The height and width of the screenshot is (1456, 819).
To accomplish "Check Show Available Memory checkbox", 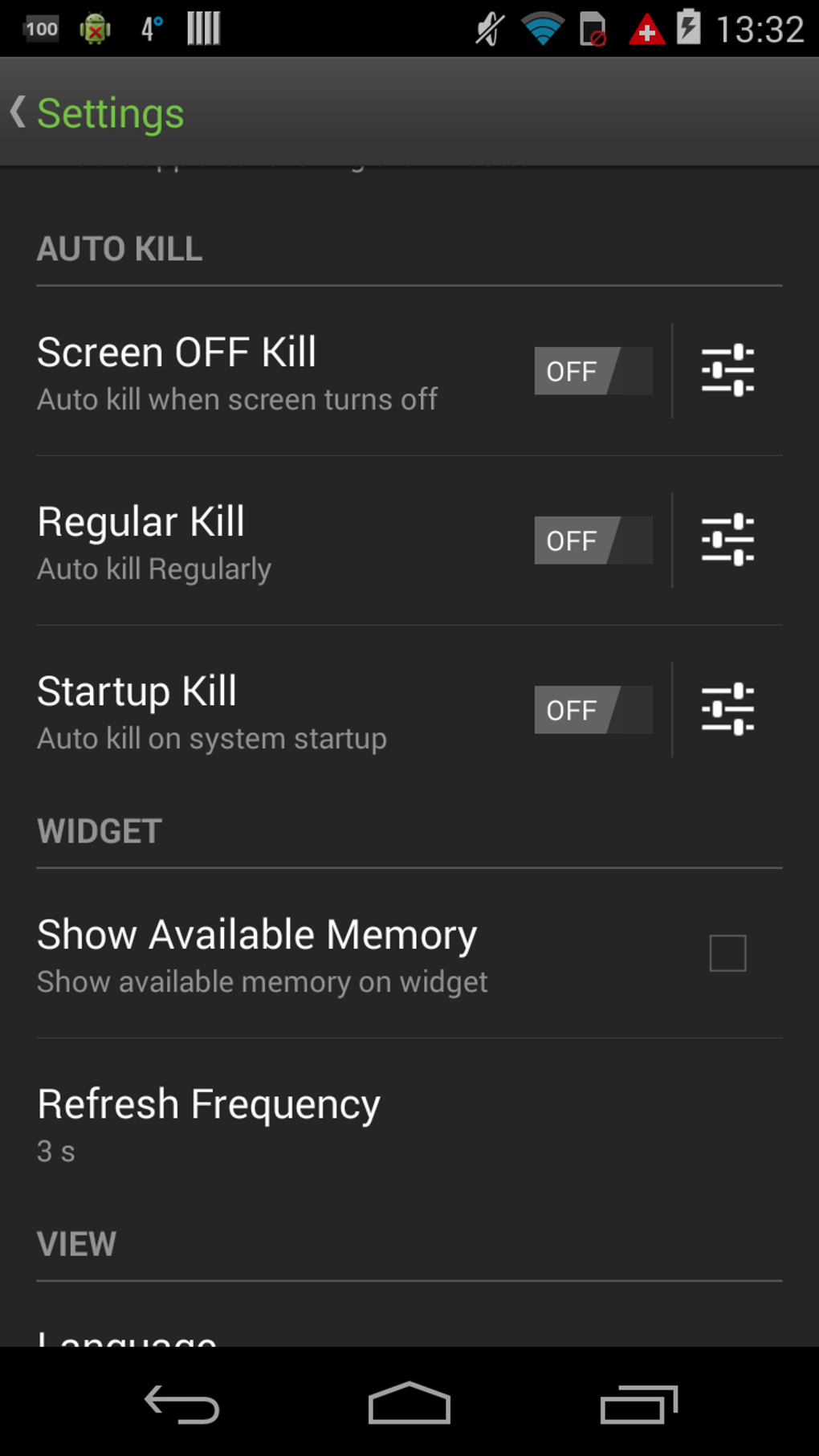I will pyautogui.click(x=727, y=952).
